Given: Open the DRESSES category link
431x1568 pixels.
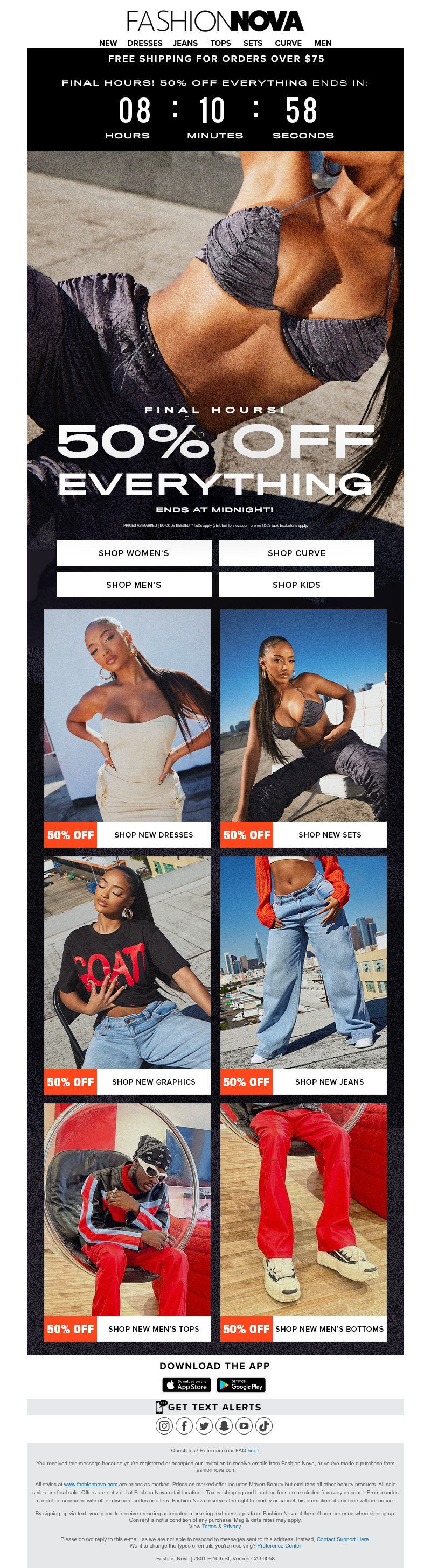Looking at the screenshot, I should coord(144,43).
